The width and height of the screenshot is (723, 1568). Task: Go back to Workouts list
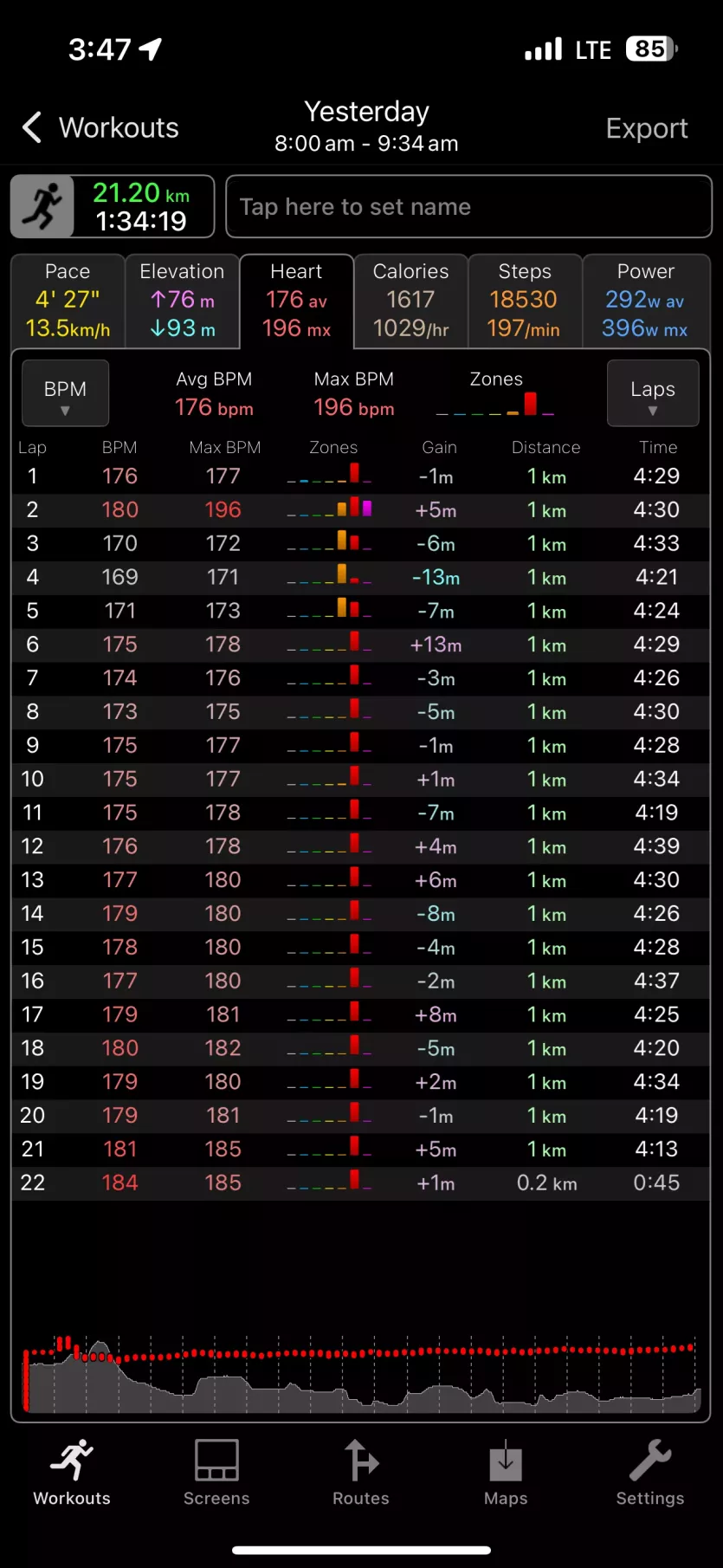click(100, 127)
